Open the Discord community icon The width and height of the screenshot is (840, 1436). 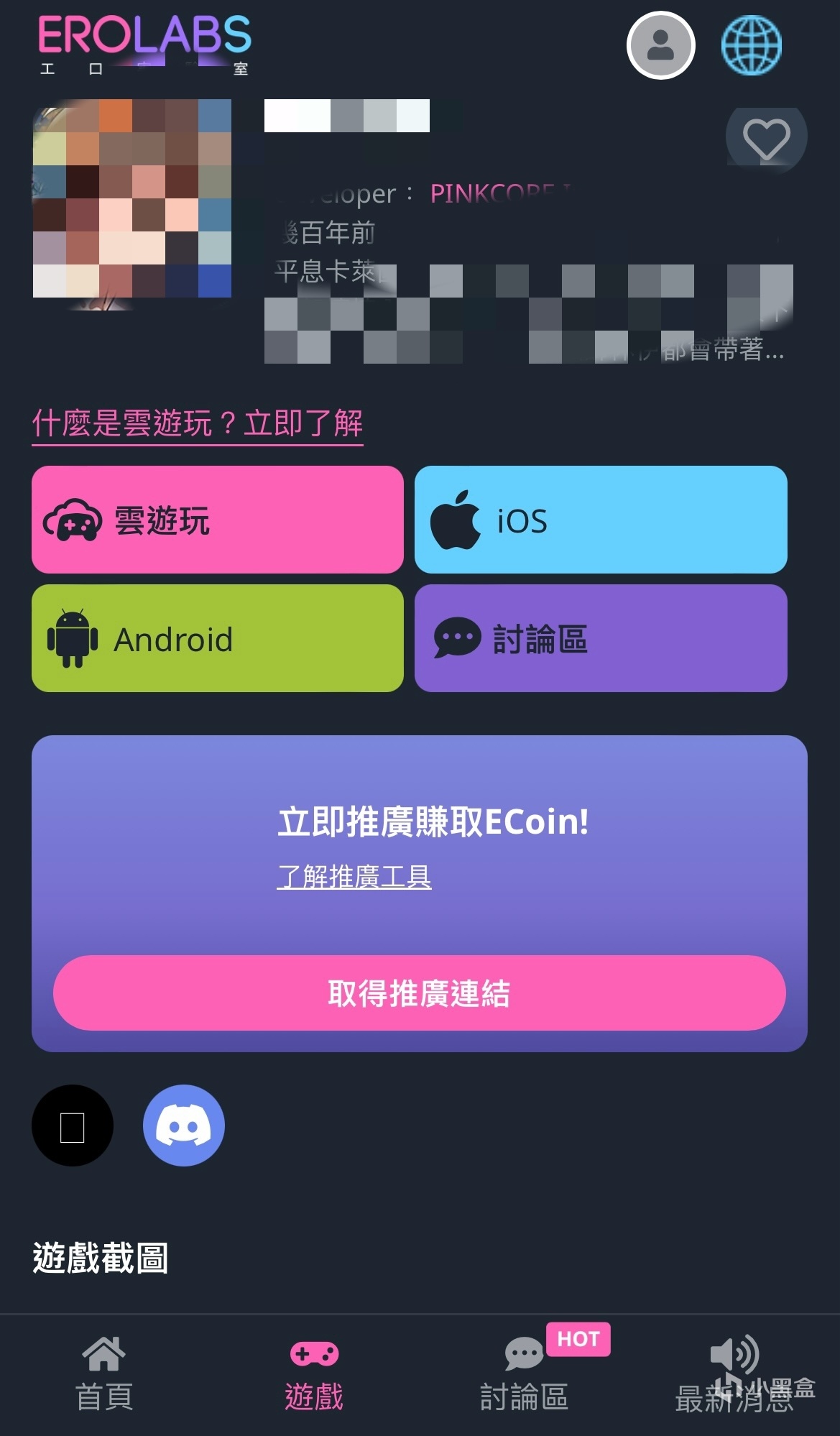pyautogui.click(x=184, y=1126)
